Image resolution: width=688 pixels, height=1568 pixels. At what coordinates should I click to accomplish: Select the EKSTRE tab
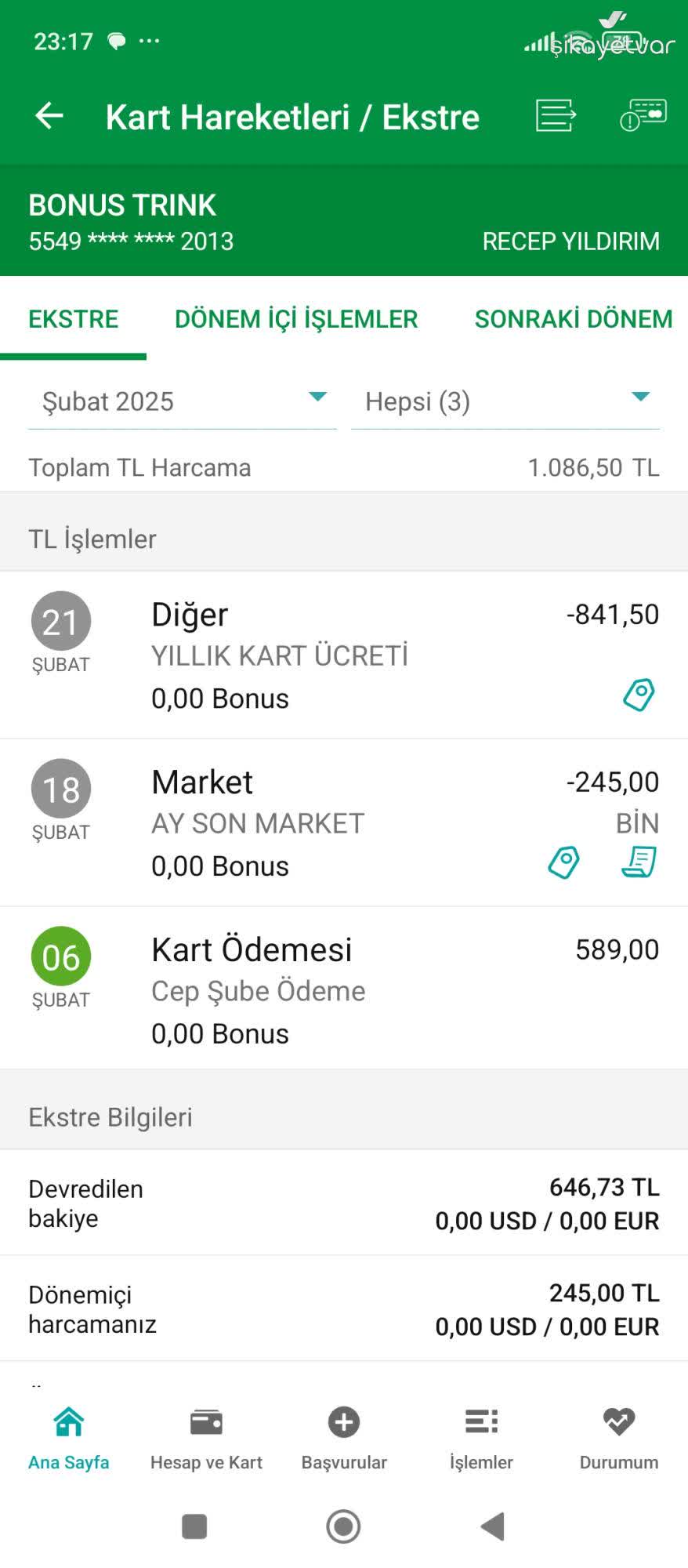click(73, 318)
